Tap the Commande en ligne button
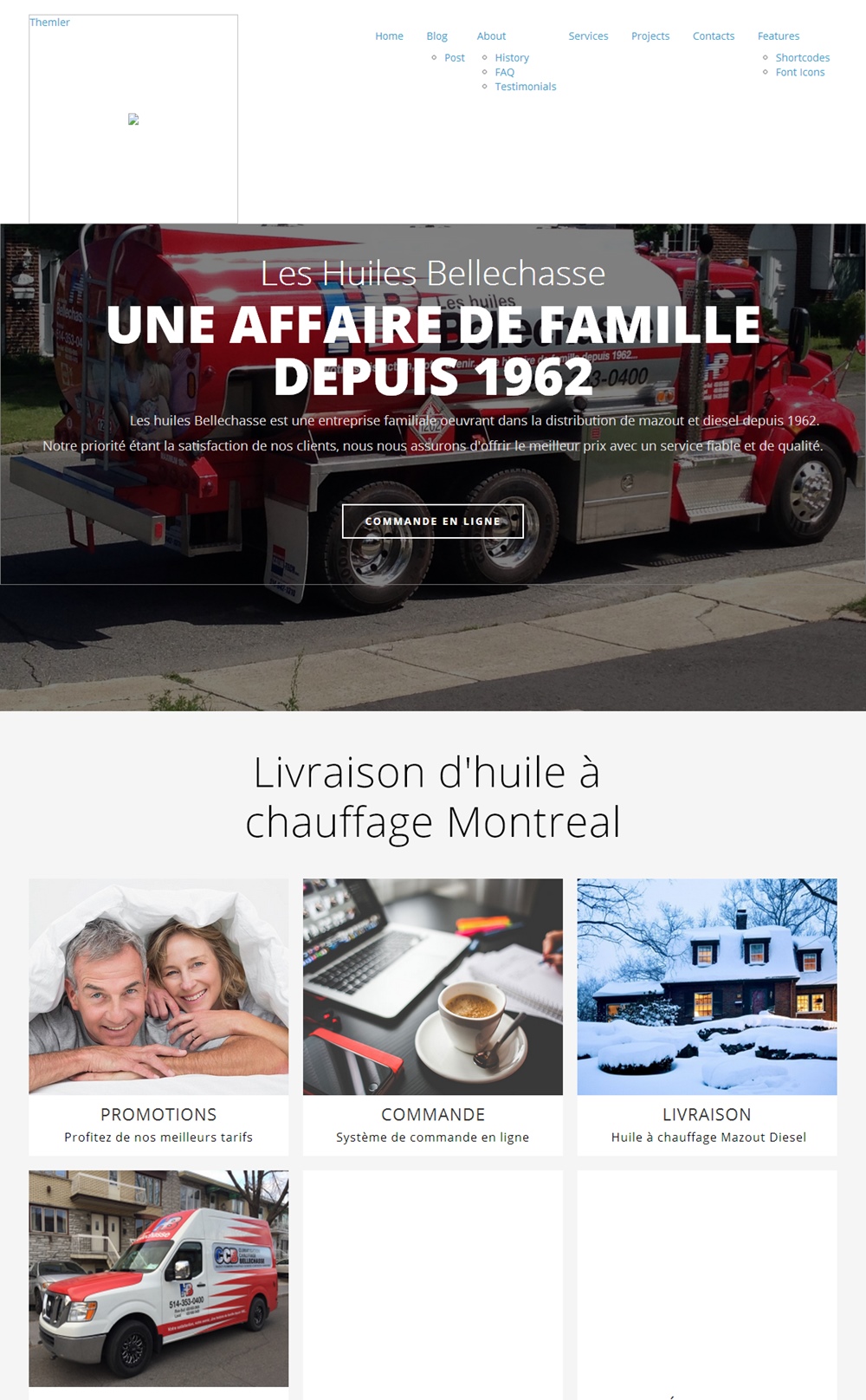866x1400 pixels. 433,521
